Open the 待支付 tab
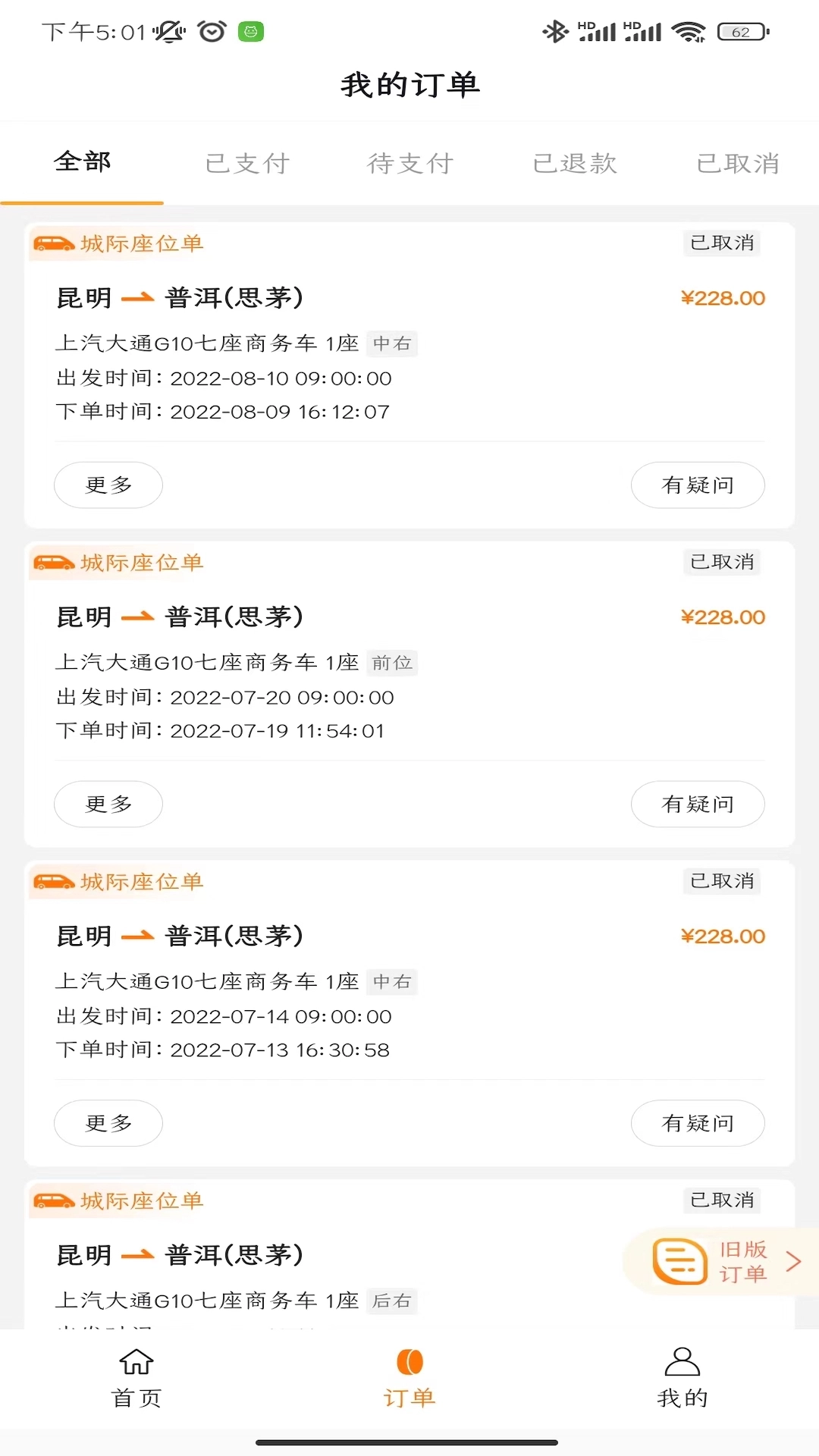 click(409, 162)
